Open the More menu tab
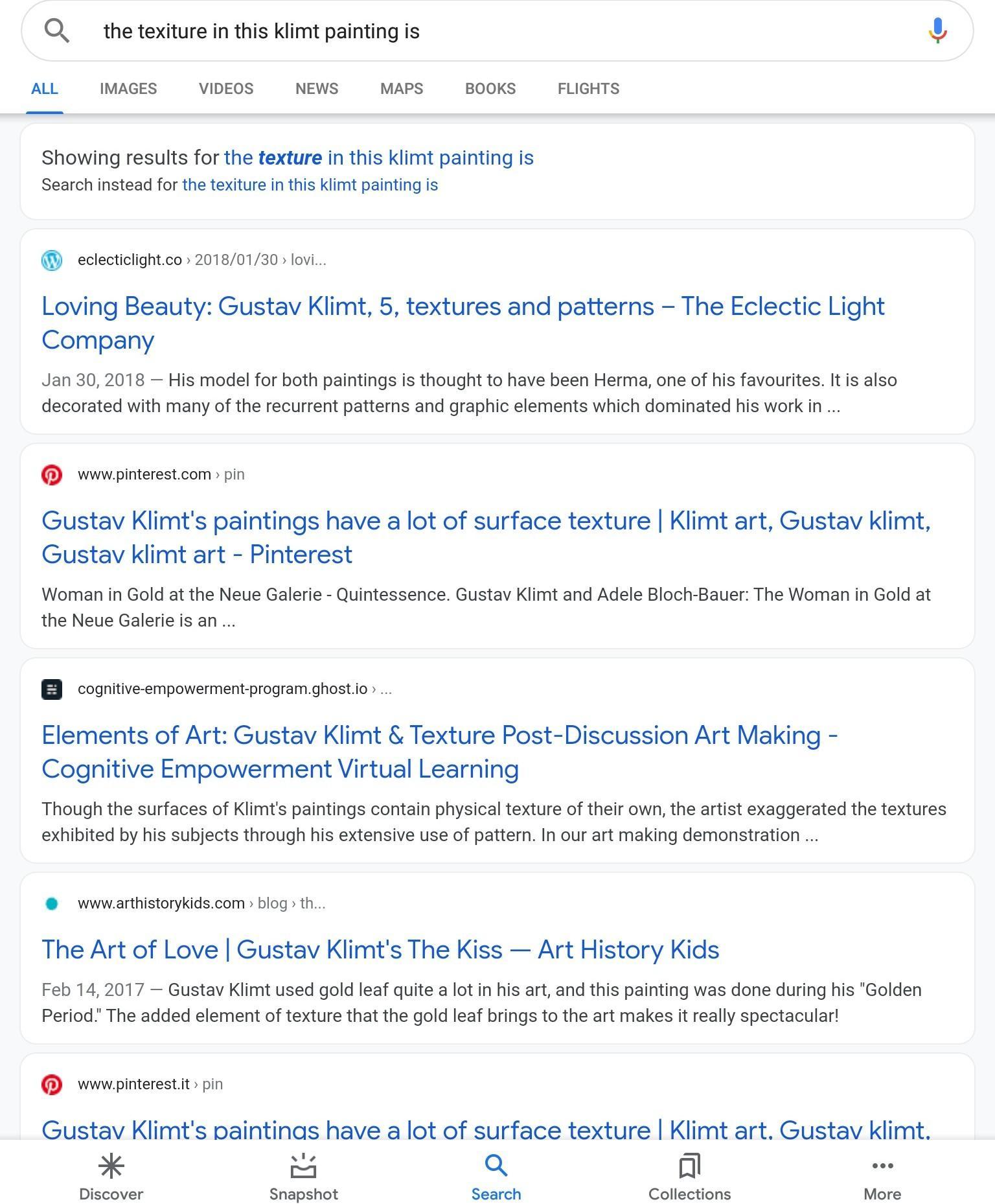The image size is (995, 1204). (x=882, y=1176)
